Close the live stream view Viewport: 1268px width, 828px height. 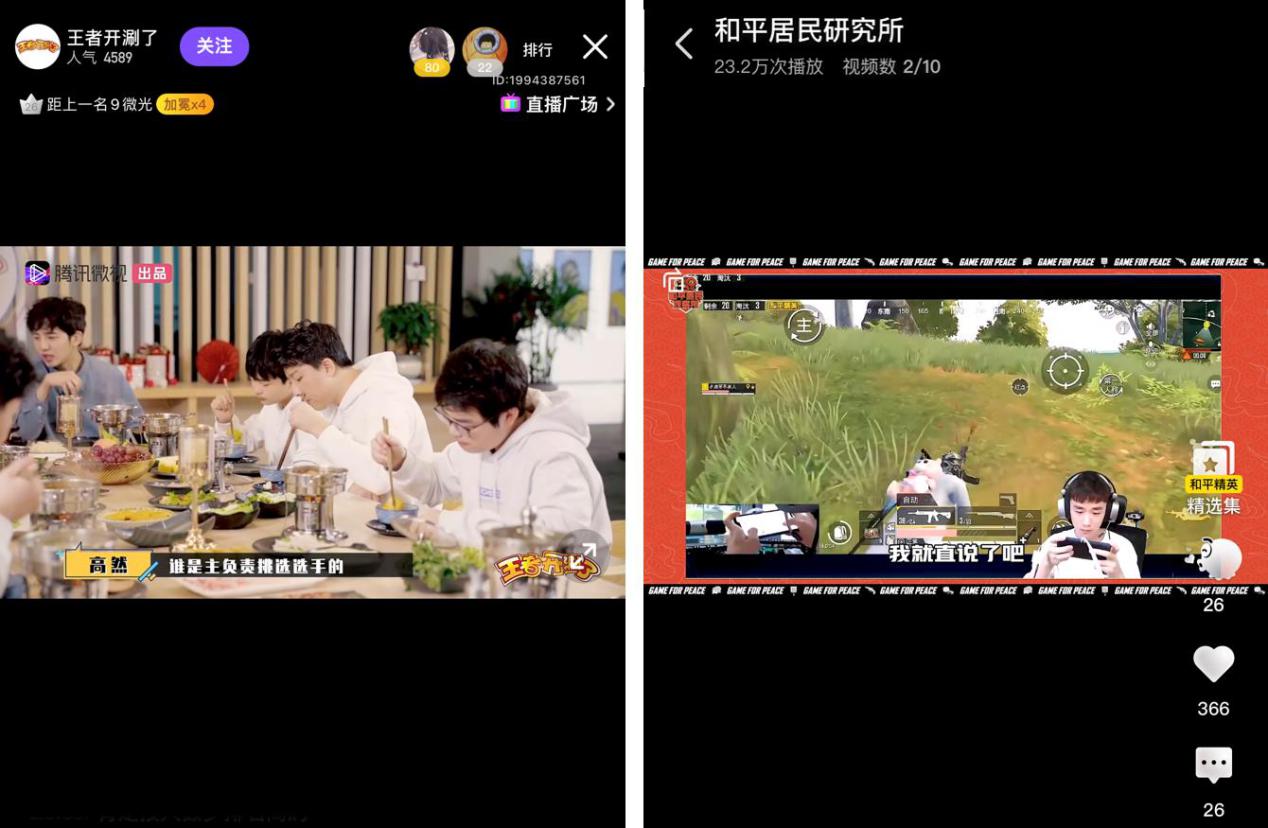tap(595, 47)
